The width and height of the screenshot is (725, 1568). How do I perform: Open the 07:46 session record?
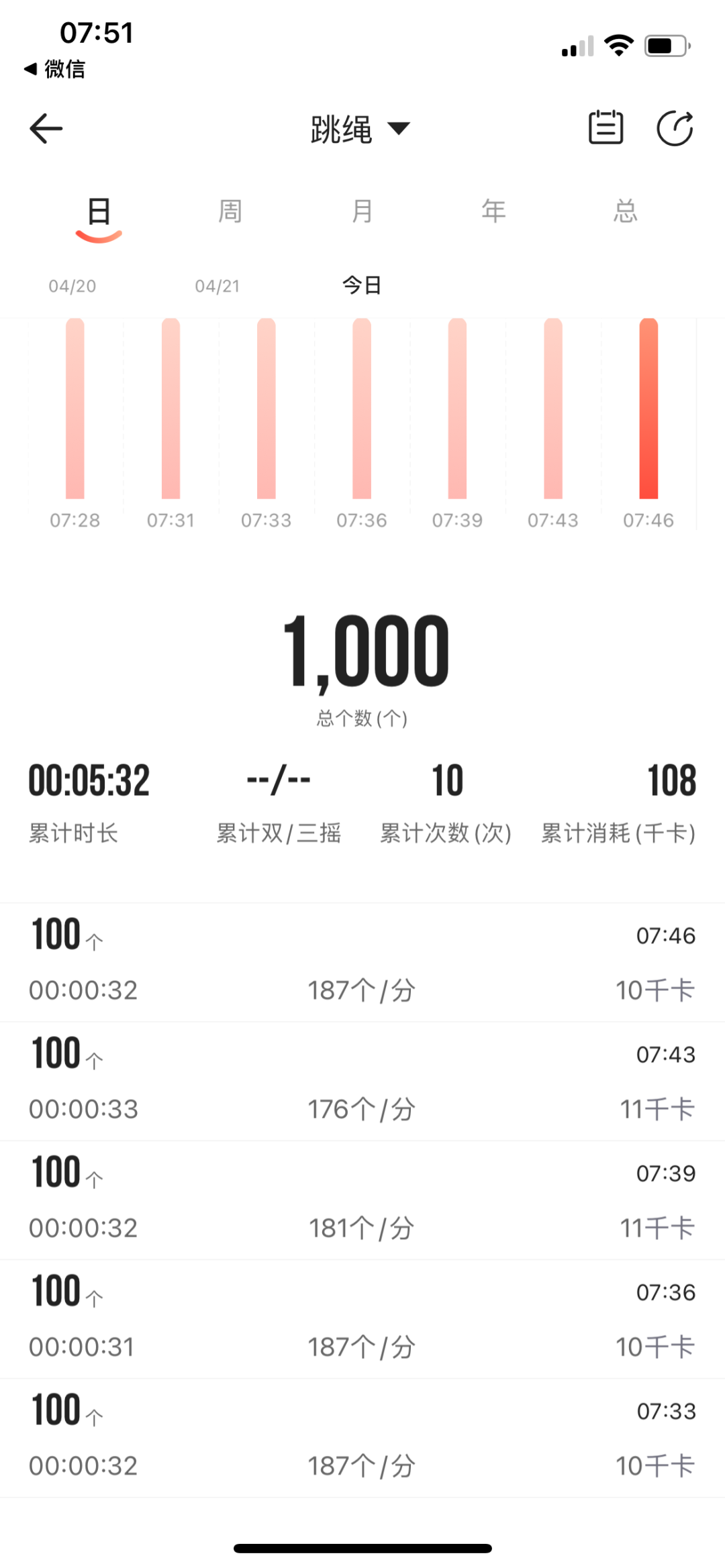point(362,963)
